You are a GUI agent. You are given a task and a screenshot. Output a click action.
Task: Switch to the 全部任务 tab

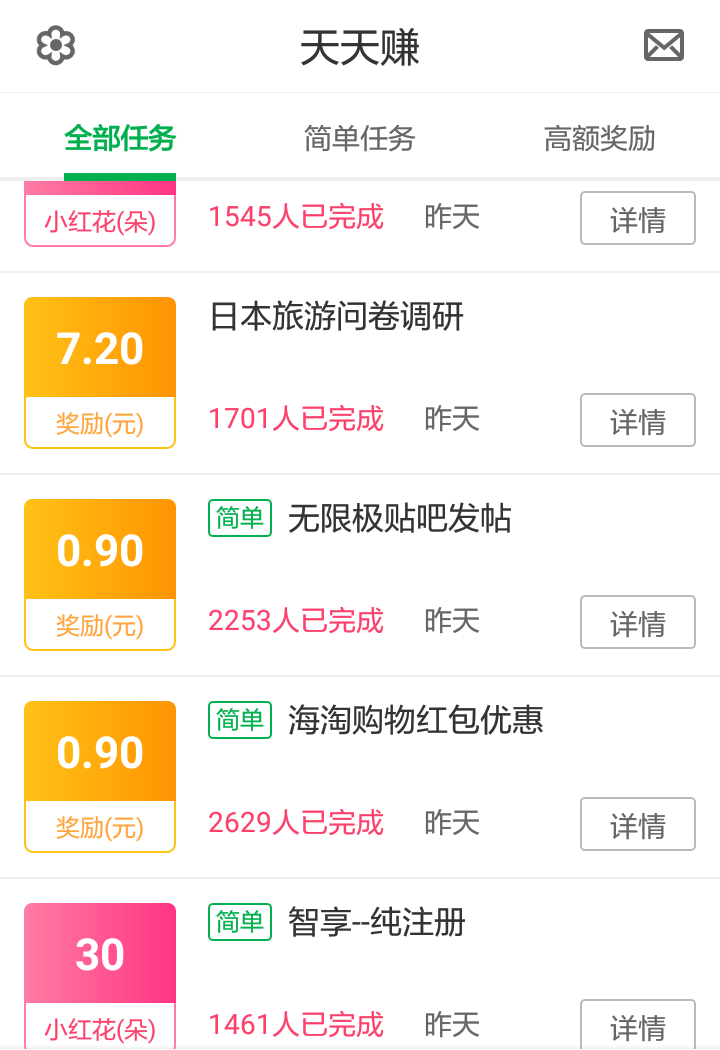point(120,138)
